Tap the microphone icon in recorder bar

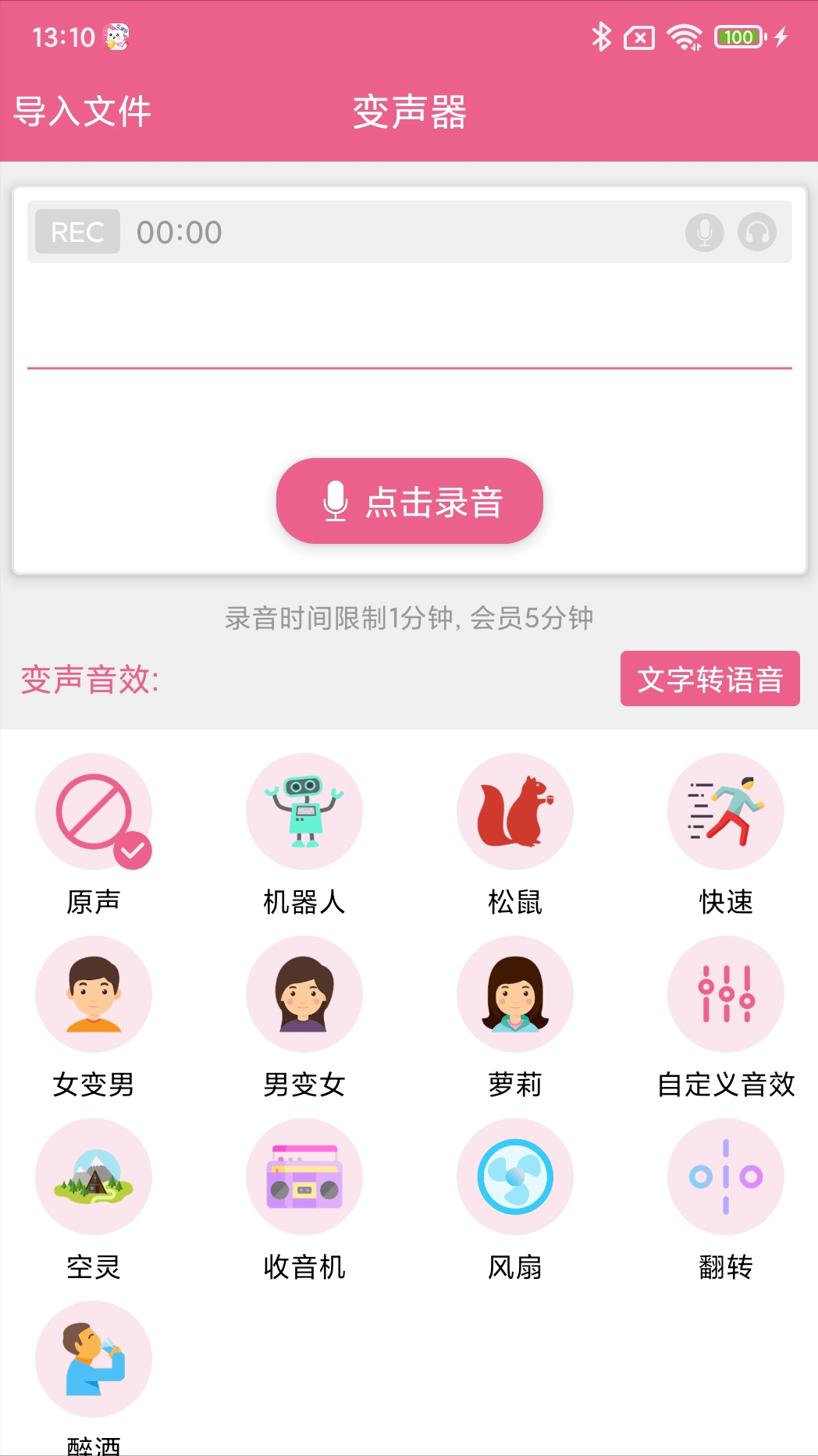[704, 233]
